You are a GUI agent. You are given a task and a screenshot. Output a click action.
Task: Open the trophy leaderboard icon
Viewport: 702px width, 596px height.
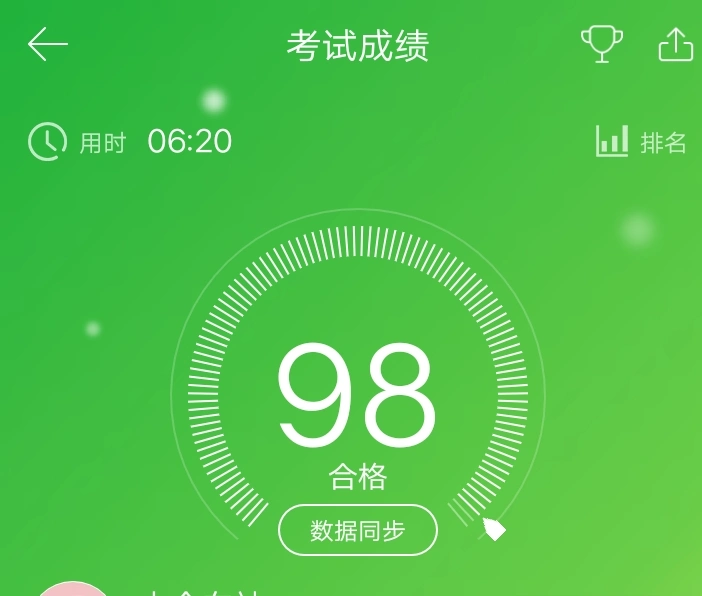coord(601,45)
